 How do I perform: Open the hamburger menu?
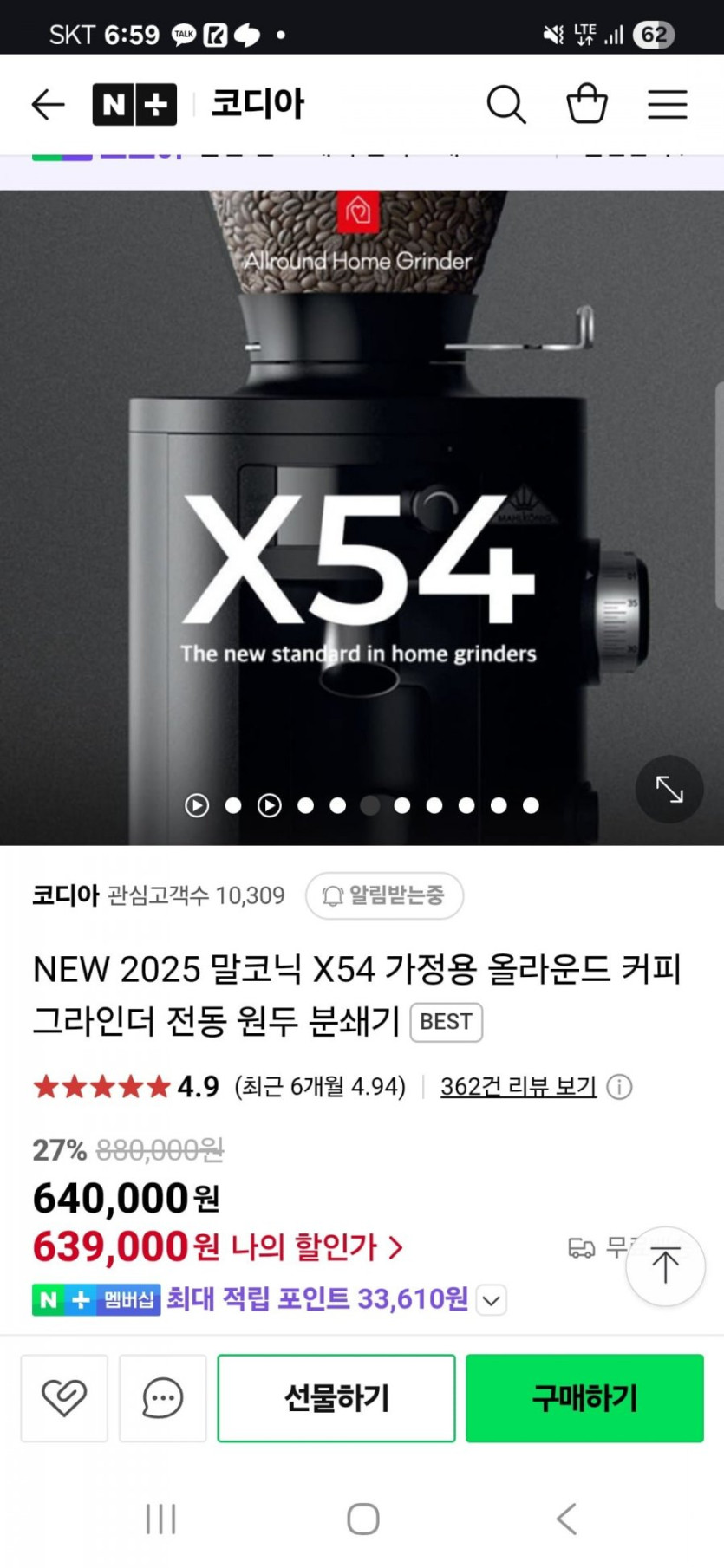tap(668, 105)
